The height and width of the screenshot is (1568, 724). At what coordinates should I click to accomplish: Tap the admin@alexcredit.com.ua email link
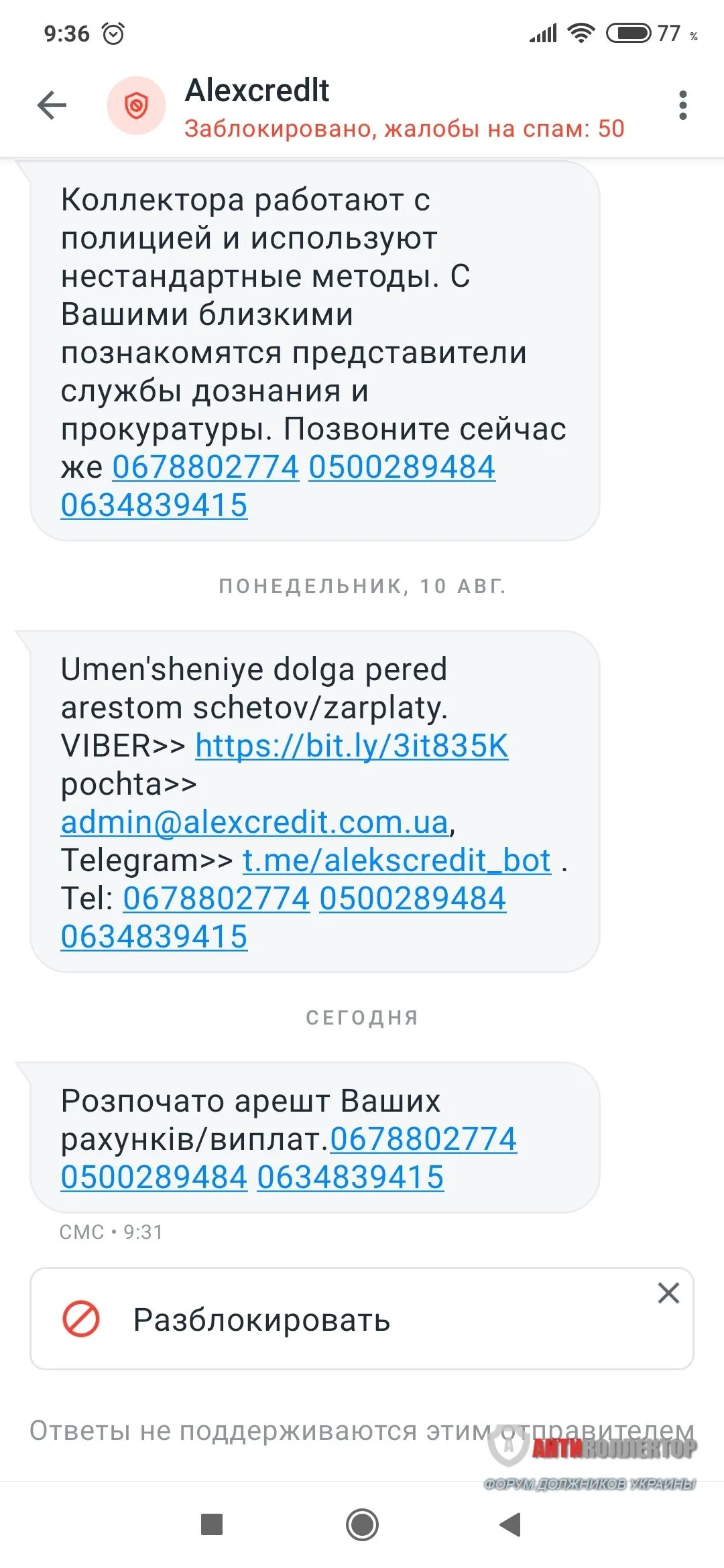pyautogui.click(x=254, y=822)
